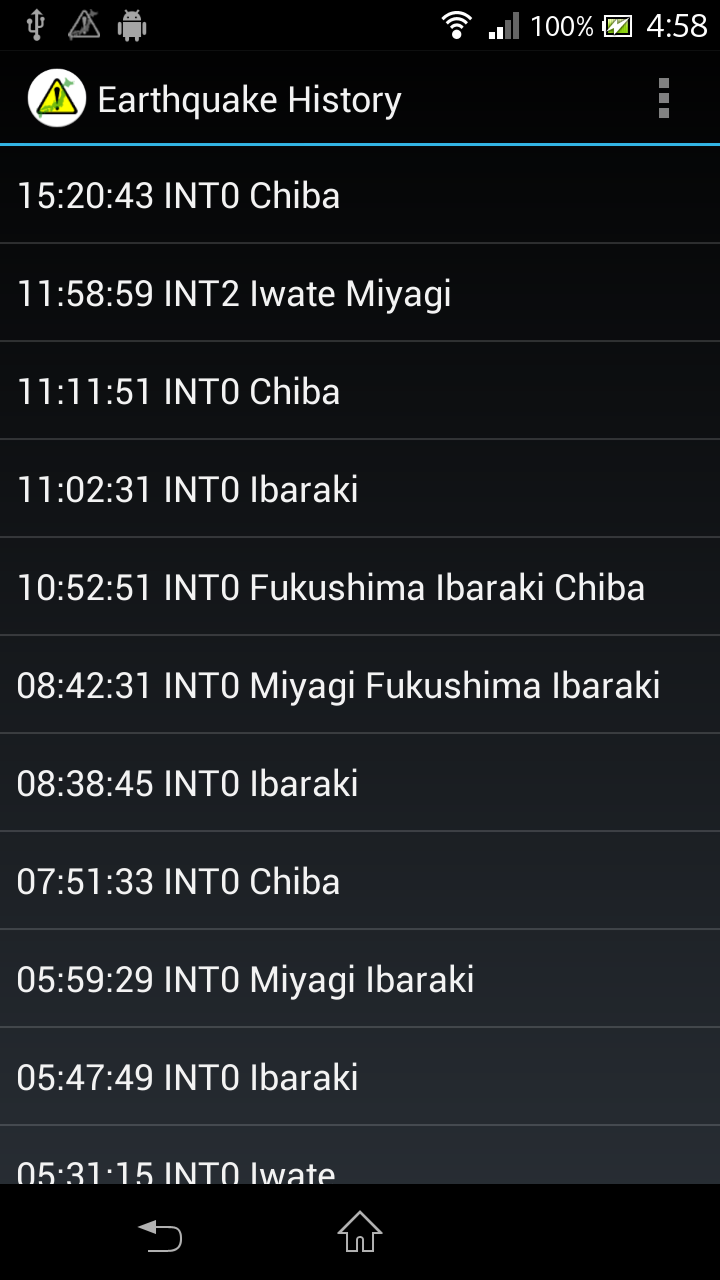Open the 05:31:15 INT0 Iwate entry
The height and width of the screenshot is (1280, 720).
pos(360,1160)
